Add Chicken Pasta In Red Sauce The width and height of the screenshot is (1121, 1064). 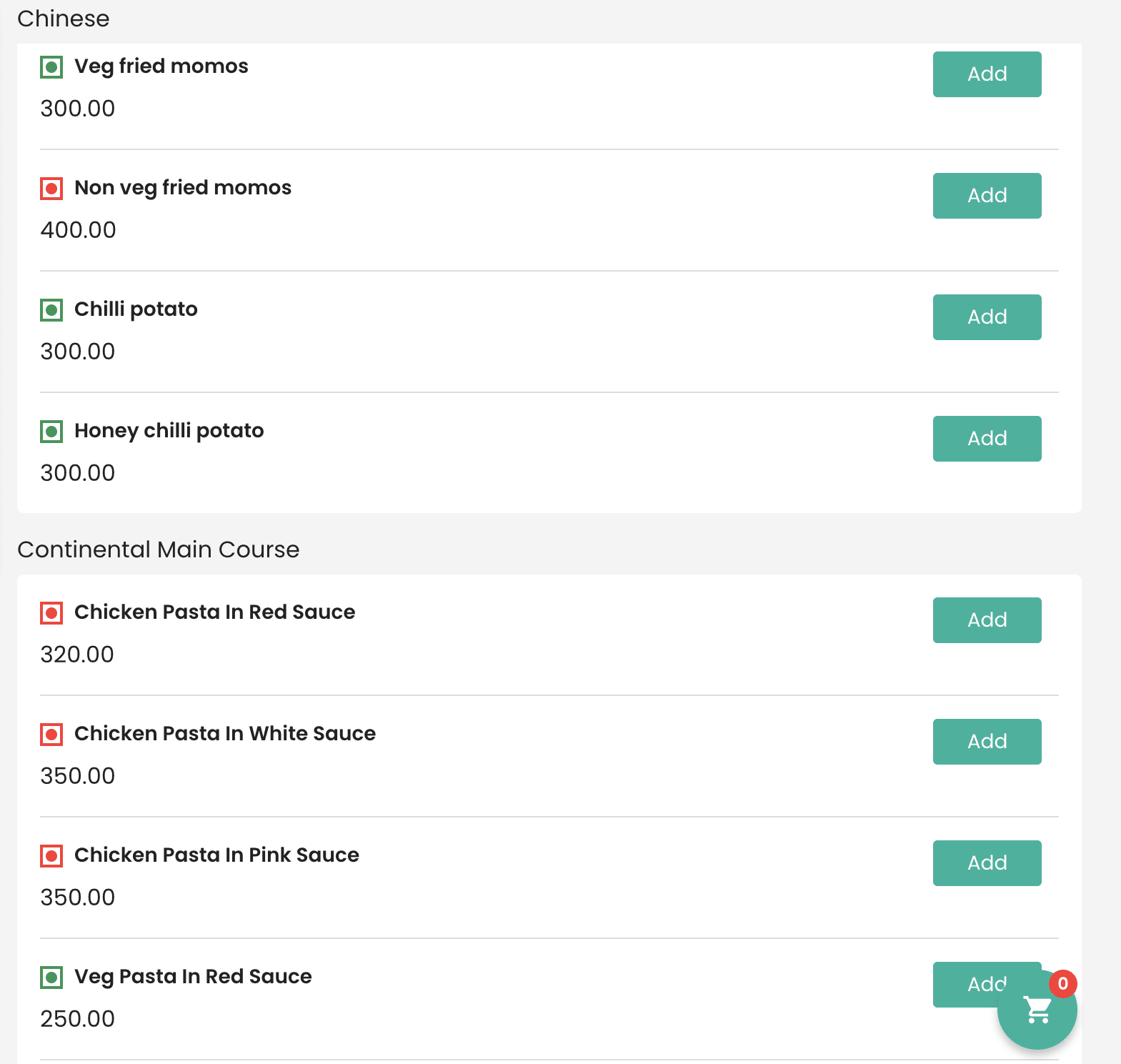click(x=987, y=620)
